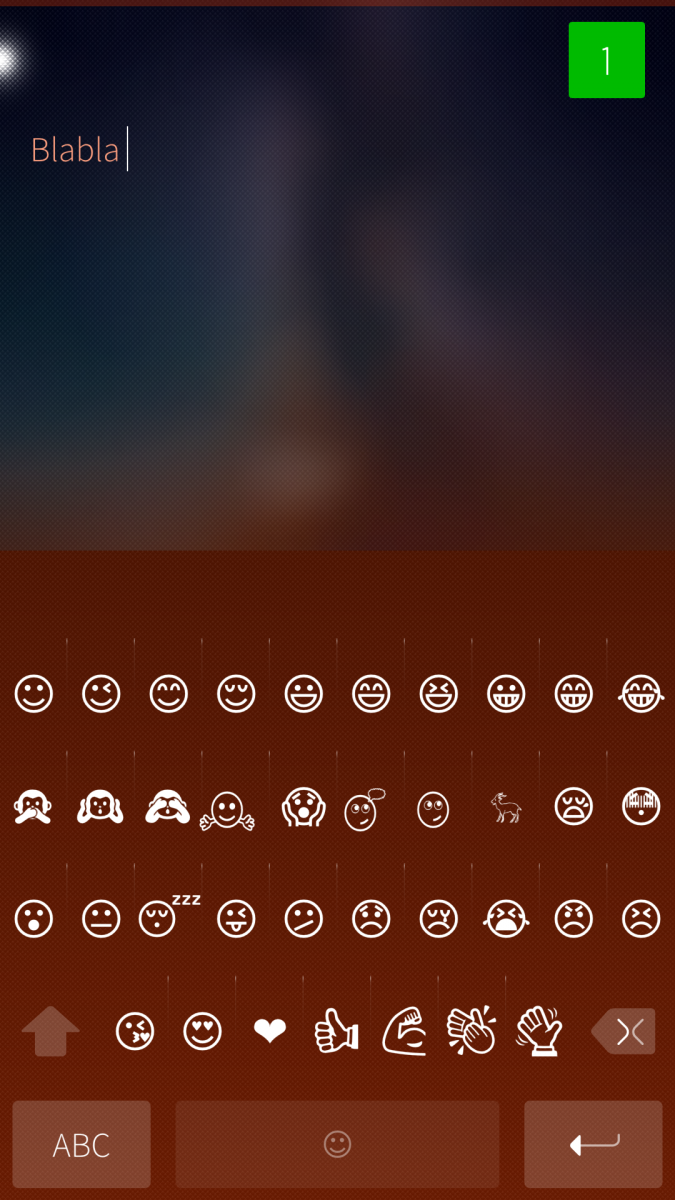
Task: Insert the heart emoji
Action: point(269,1031)
